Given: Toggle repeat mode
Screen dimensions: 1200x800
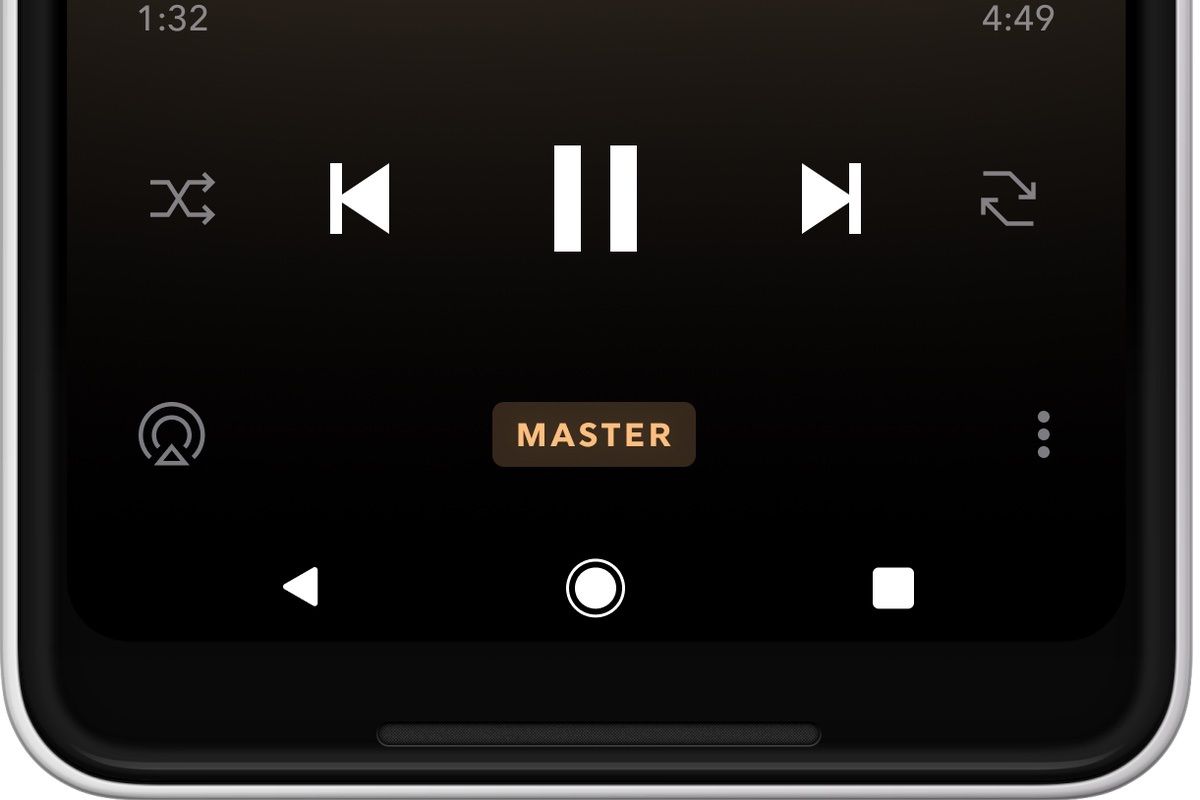Looking at the screenshot, I should click(x=1008, y=199).
